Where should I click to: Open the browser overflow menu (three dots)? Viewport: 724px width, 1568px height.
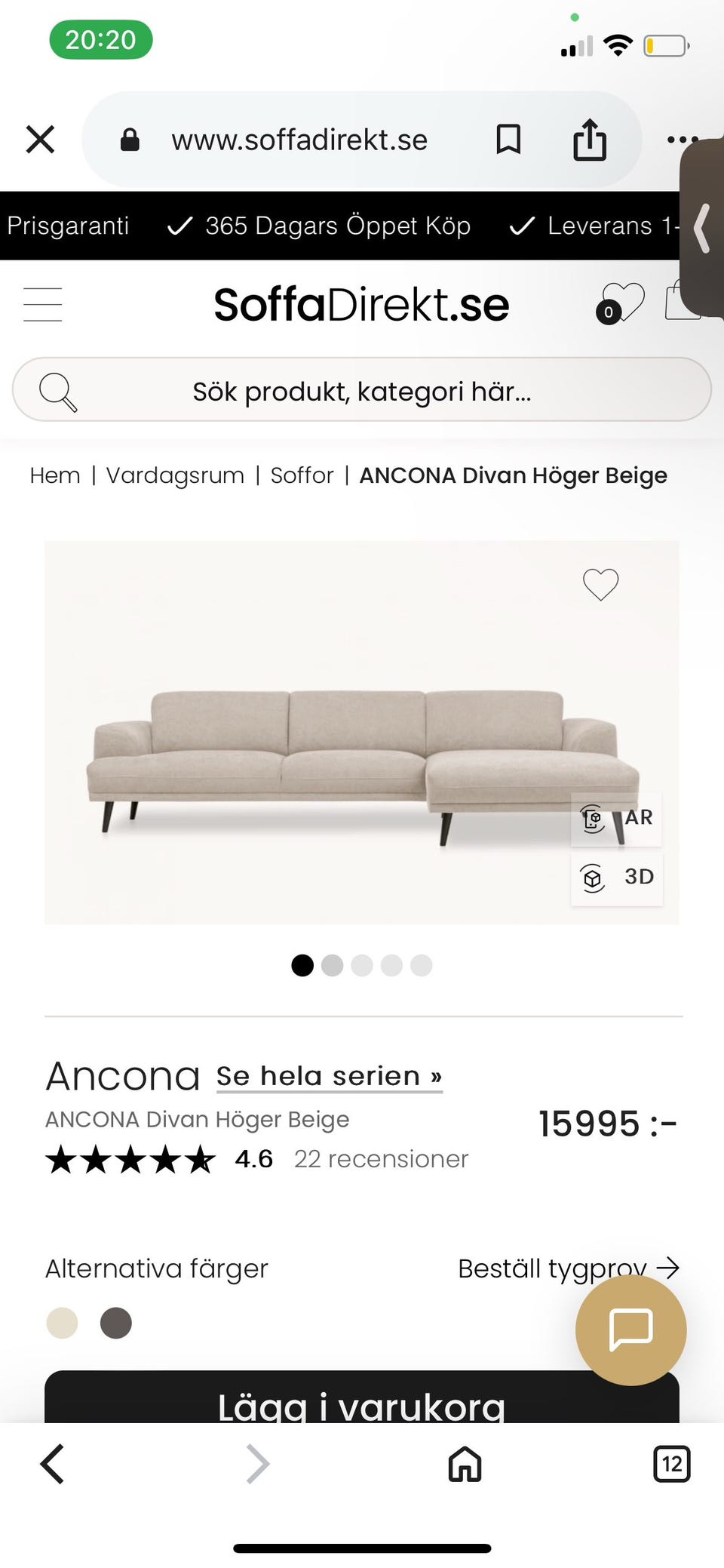(681, 140)
